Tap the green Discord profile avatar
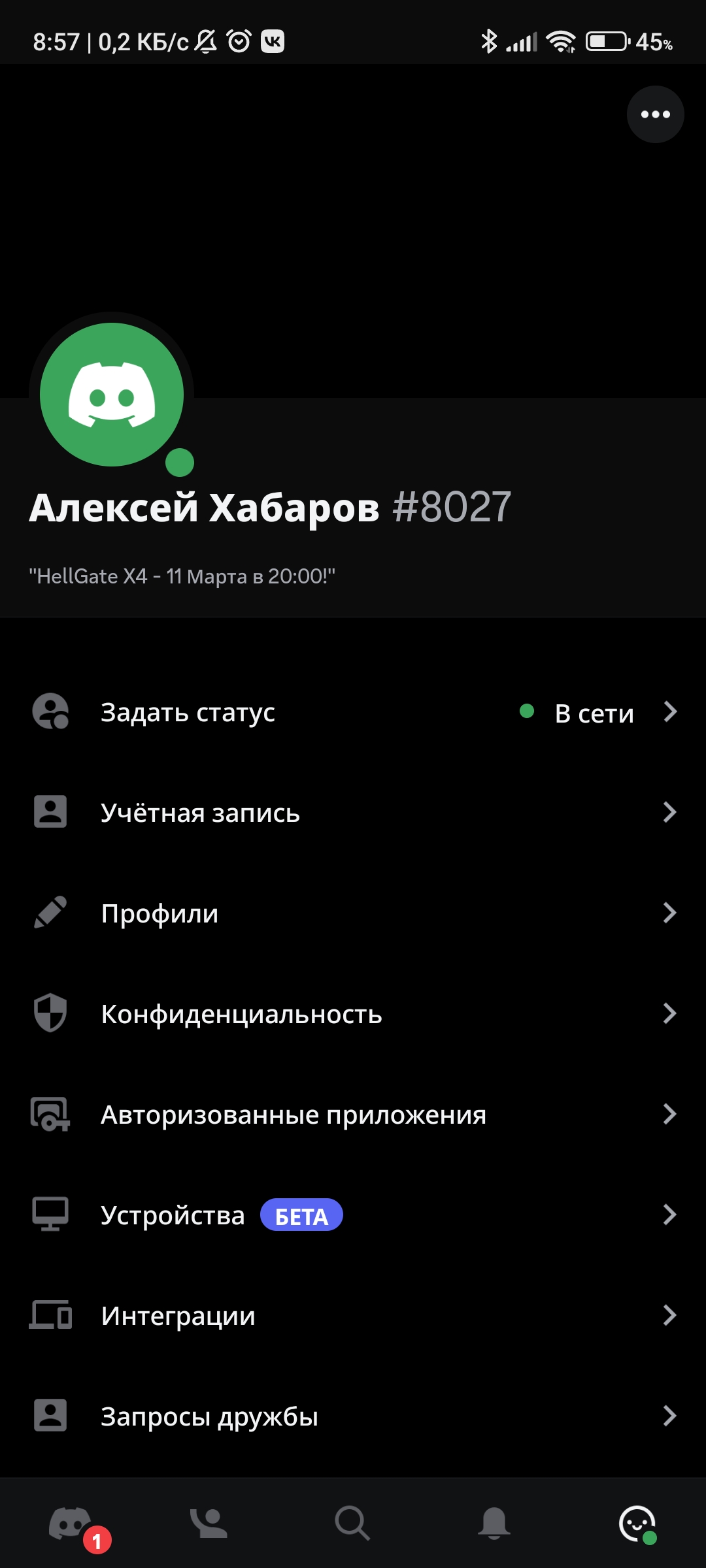Image resolution: width=706 pixels, height=1568 pixels. 112,395
